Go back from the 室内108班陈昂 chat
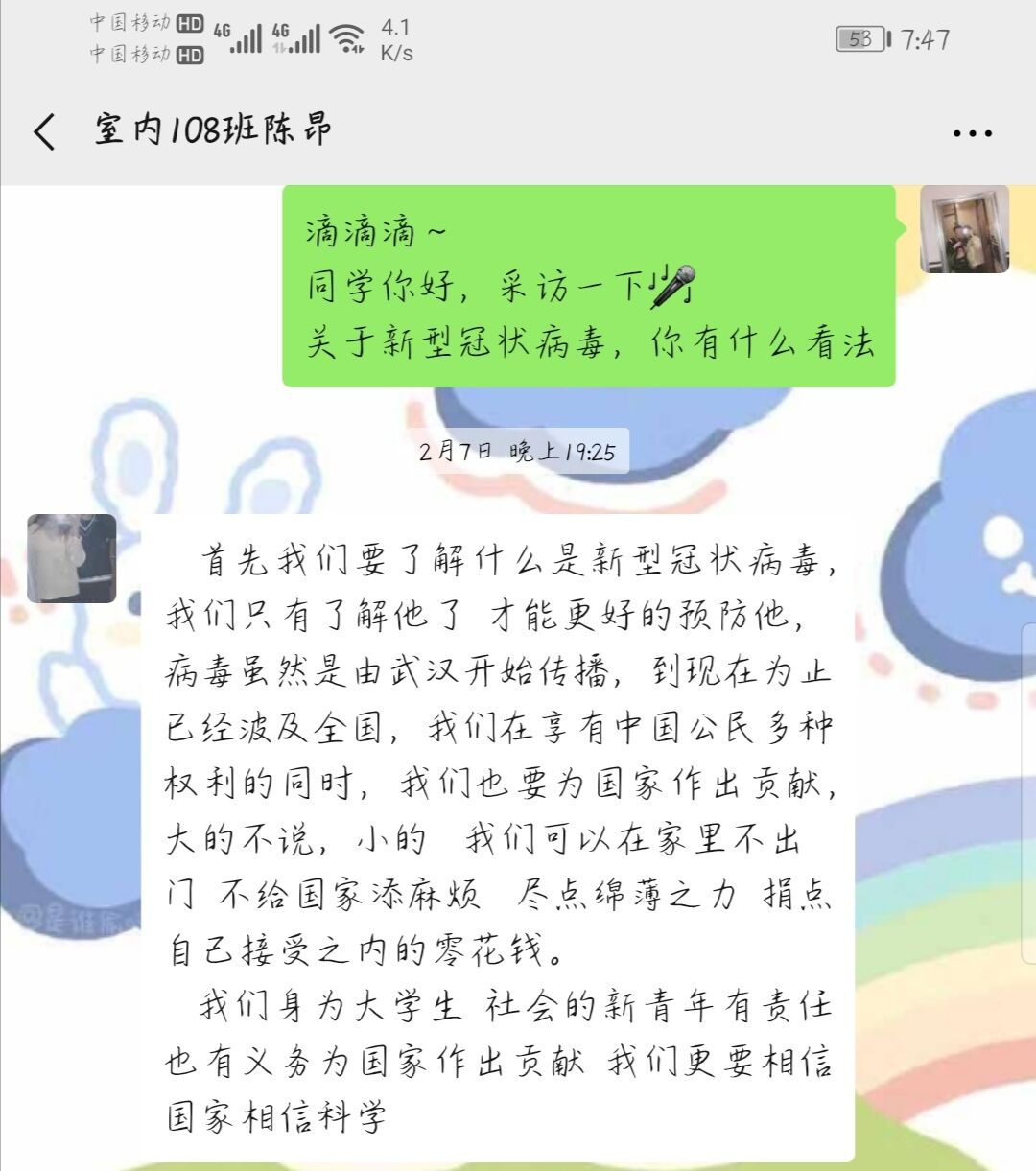 coord(44,131)
